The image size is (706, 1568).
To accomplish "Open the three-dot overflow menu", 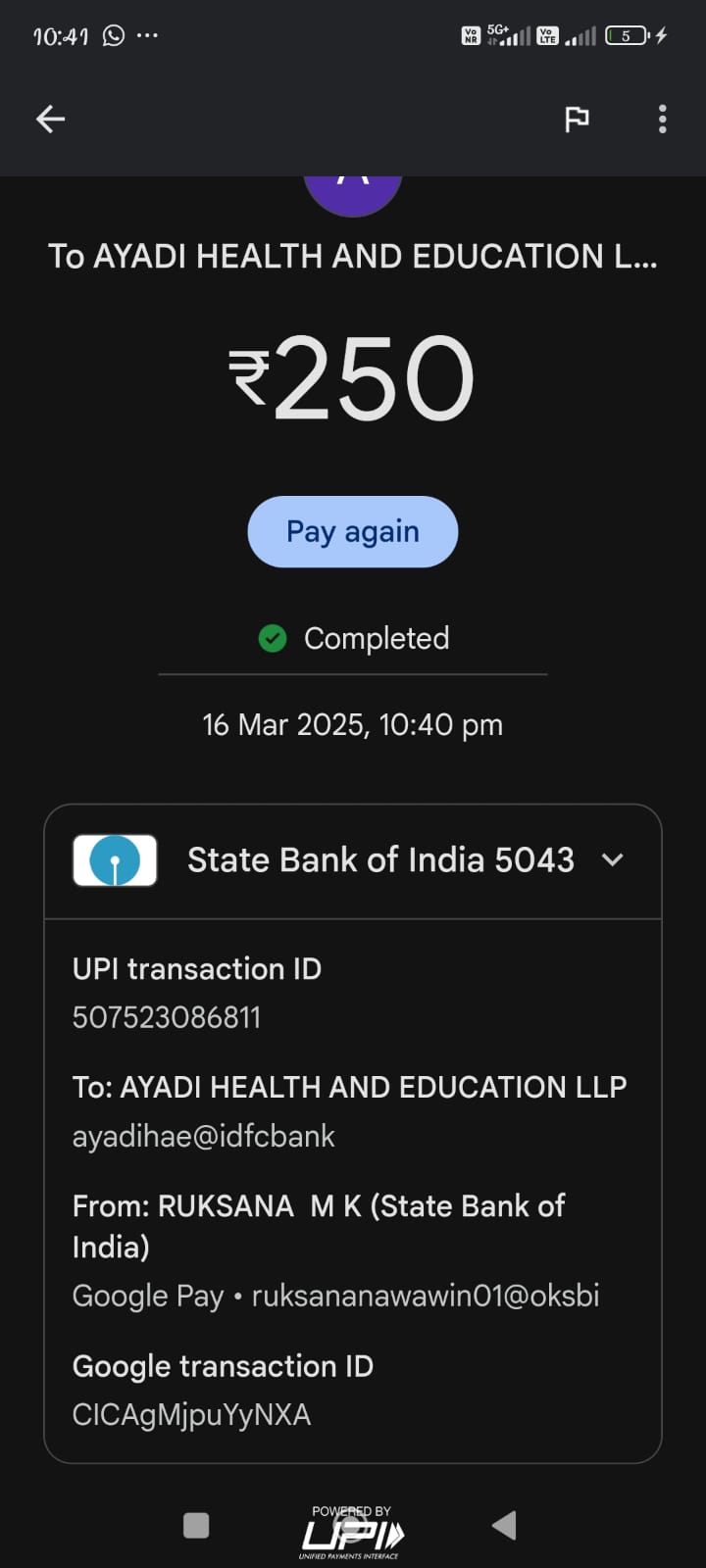I will 663,120.
